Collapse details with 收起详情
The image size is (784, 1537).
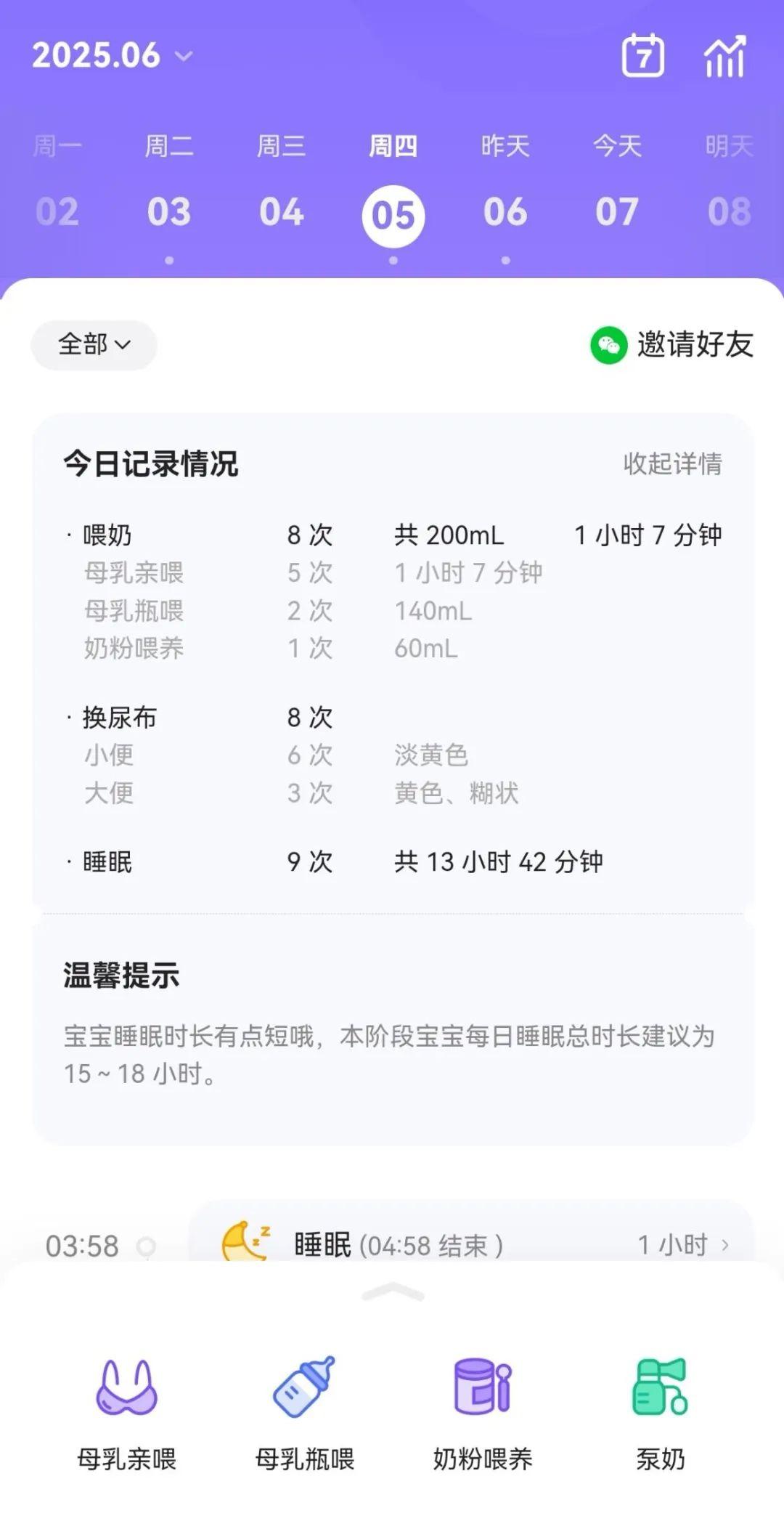[672, 463]
